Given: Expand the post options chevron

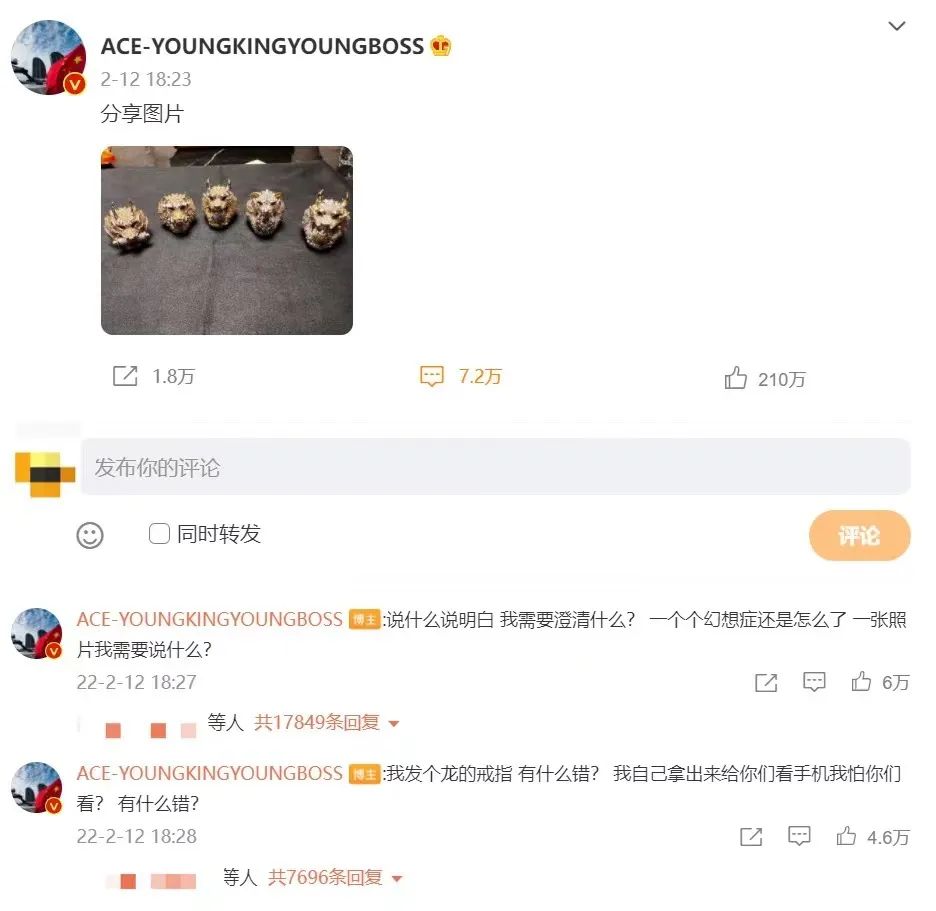Looking at the screenshot, I should pos(897,26).
